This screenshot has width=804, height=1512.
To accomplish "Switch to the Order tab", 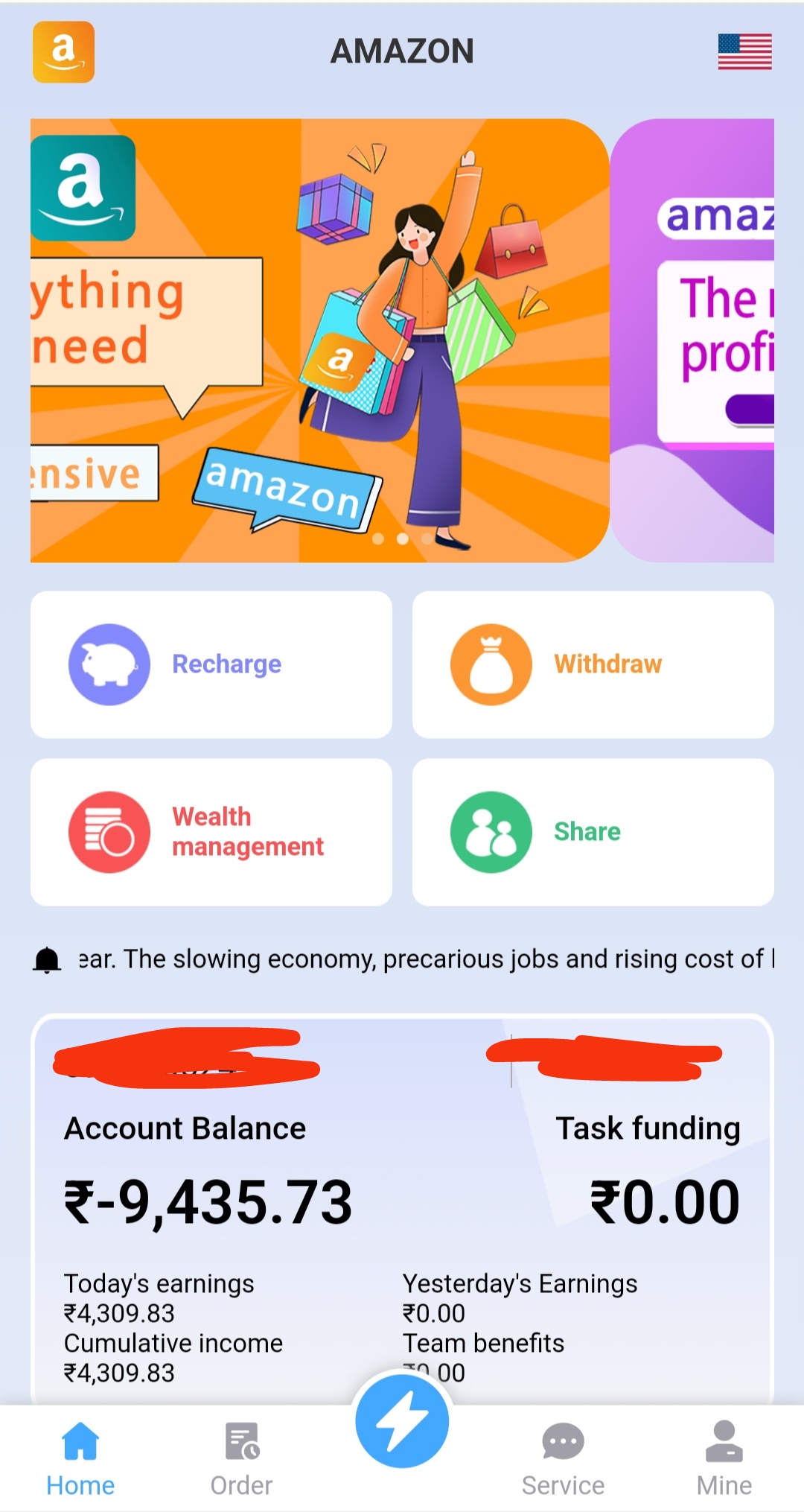I will (x=241, y=1458).
